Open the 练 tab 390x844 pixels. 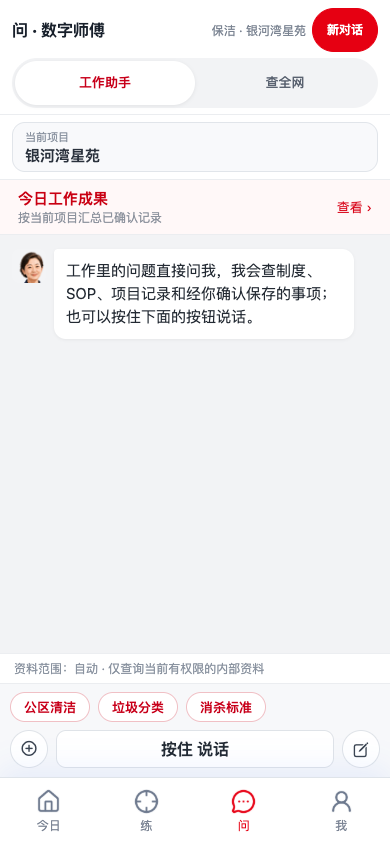click(x=146, y=811)
